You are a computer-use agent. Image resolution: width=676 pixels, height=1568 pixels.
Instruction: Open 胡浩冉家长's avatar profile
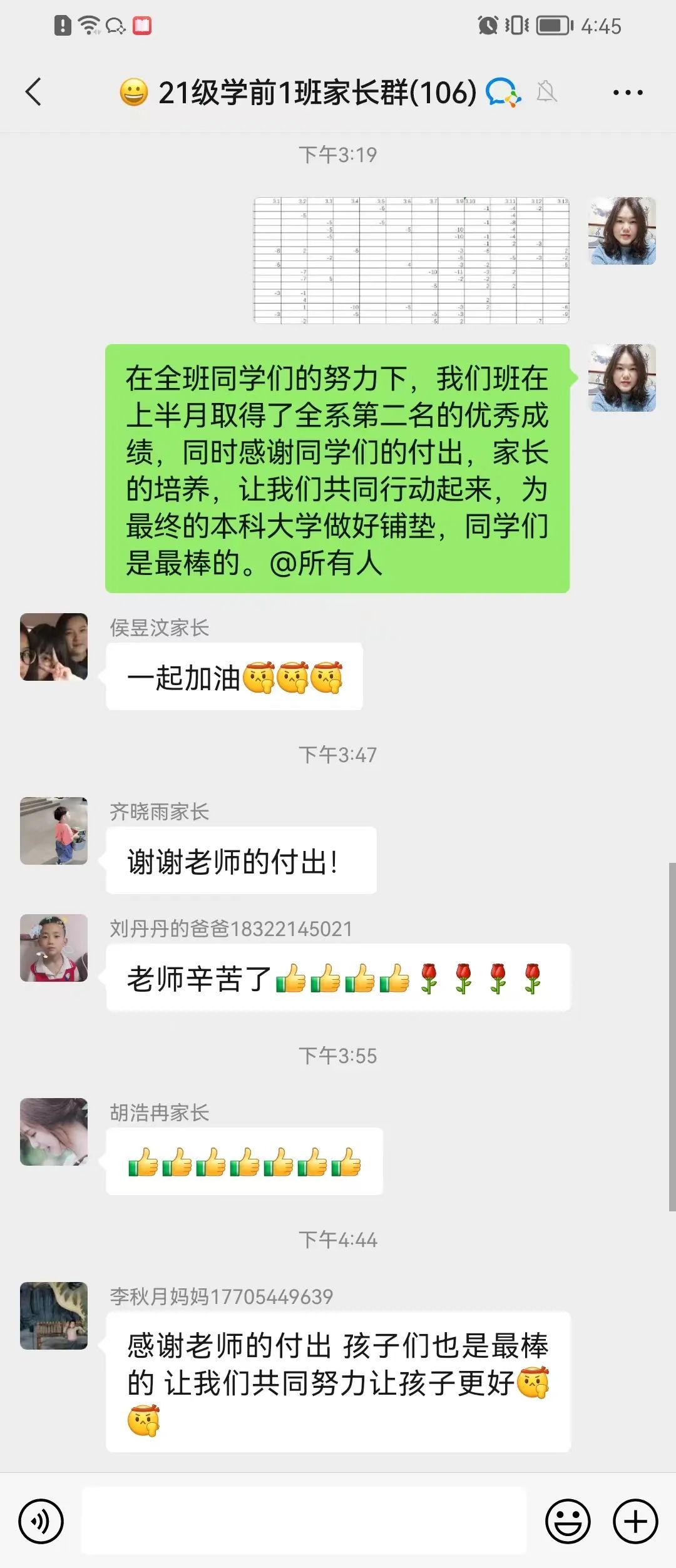[54, 1131]
